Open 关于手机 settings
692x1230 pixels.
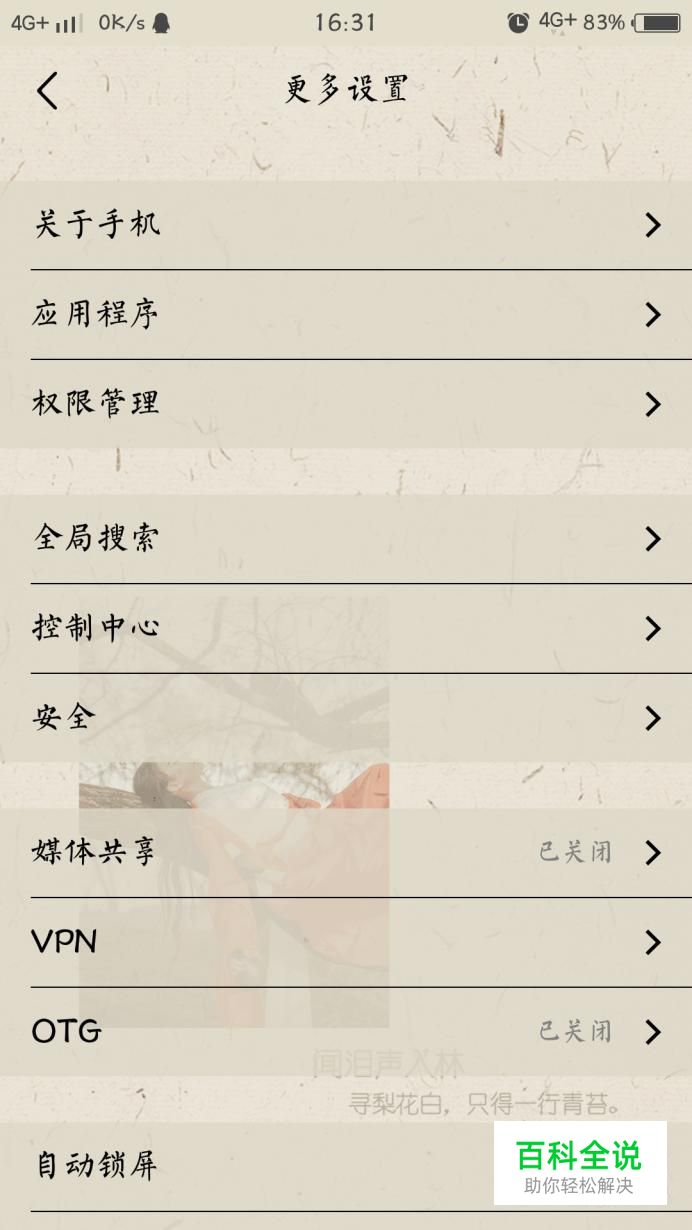click(345, 225)
